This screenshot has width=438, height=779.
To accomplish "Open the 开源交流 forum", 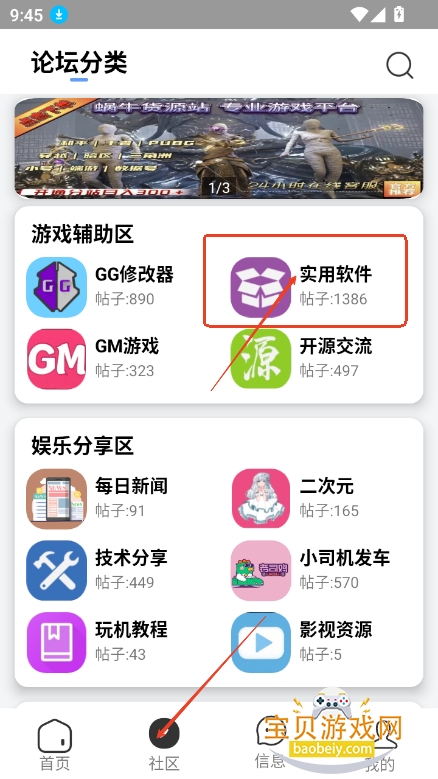I will point(318,359).
